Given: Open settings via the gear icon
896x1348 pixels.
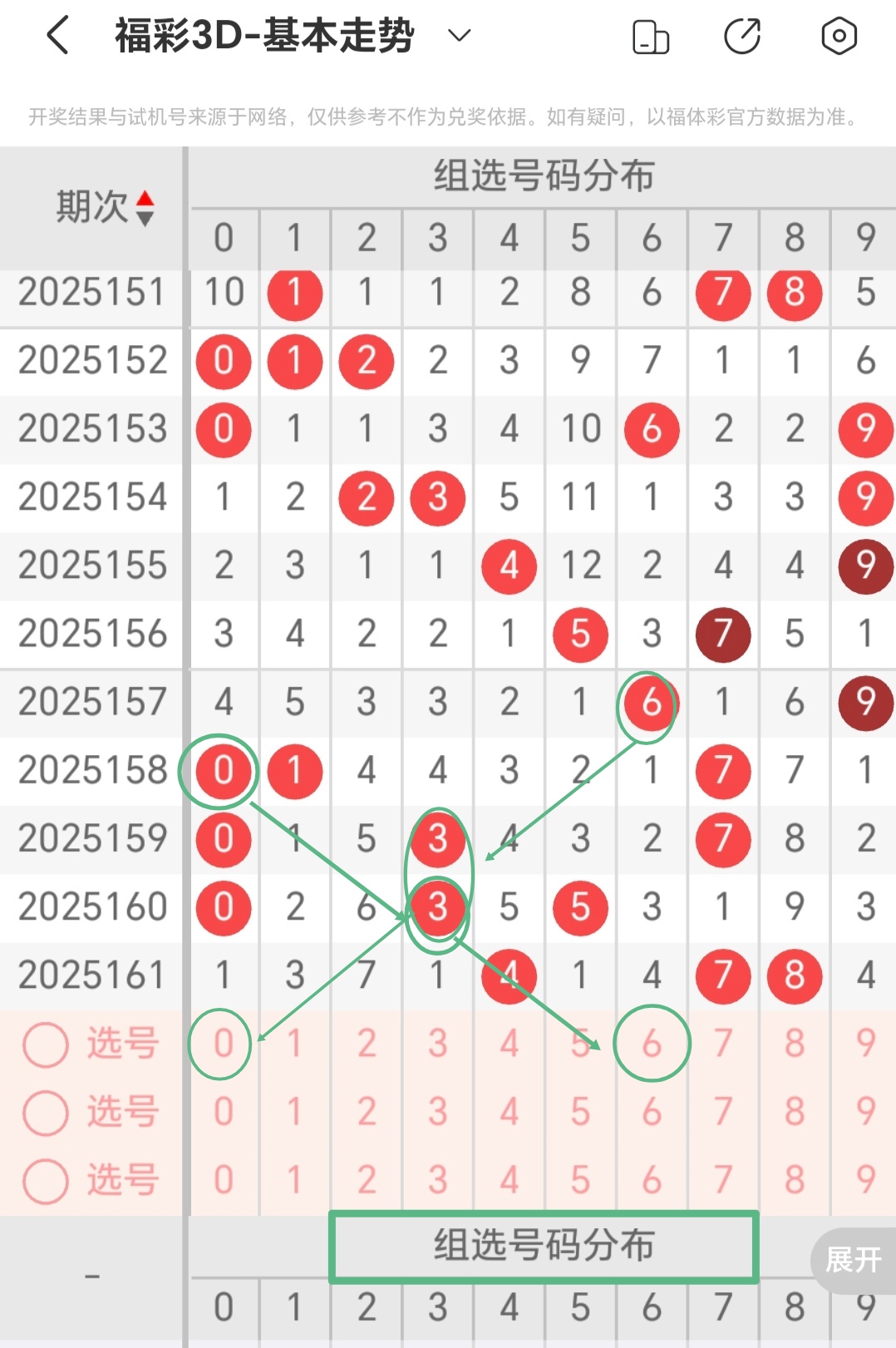Looking at the screenshot, I should point(839,35).
